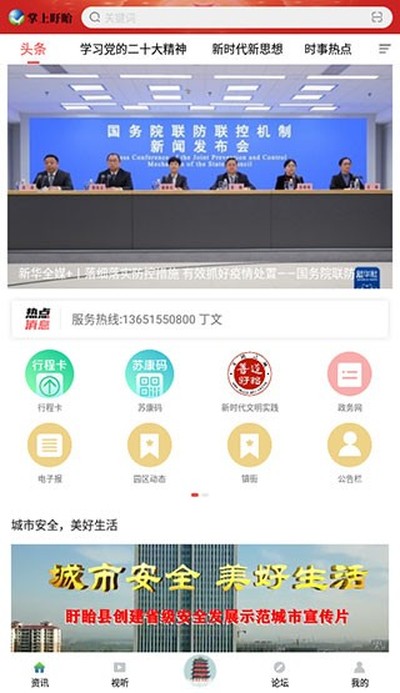
Task: Open 我的 profile tab
Action: (x=360, y=674)
